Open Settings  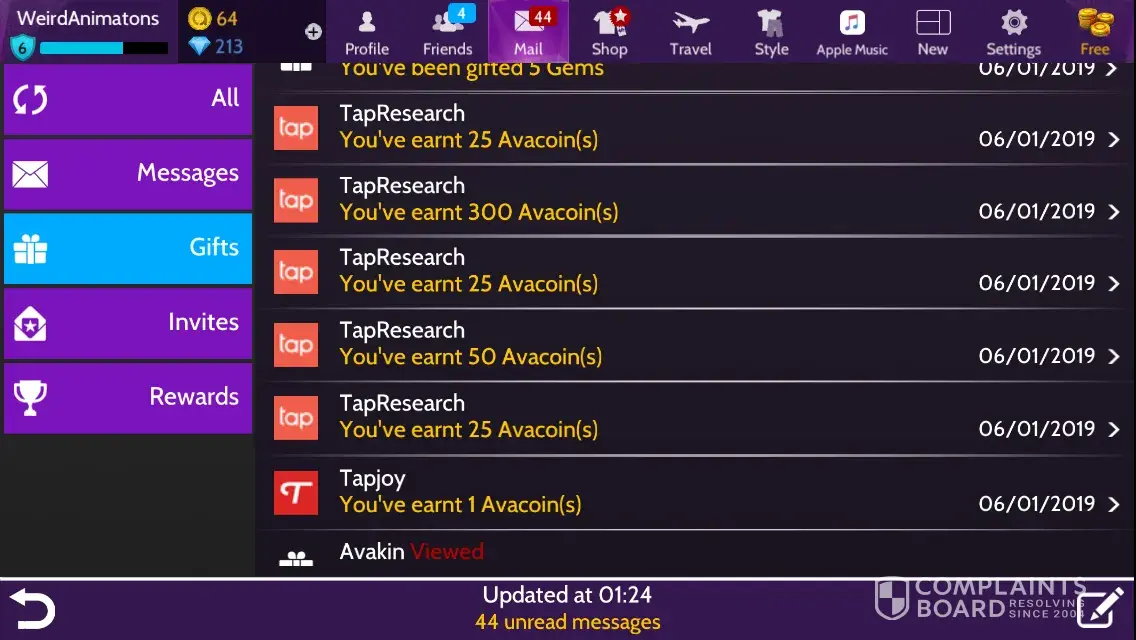click(x=1013, y=32)
